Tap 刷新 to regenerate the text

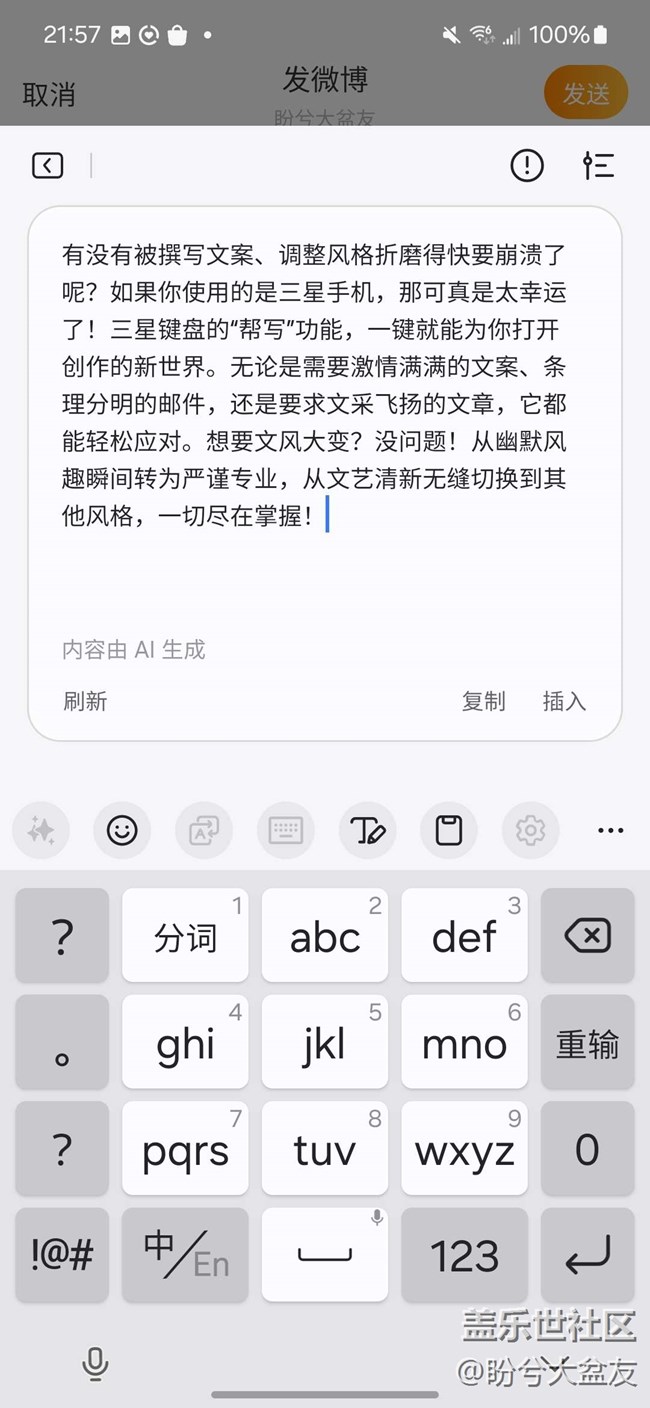85,701
